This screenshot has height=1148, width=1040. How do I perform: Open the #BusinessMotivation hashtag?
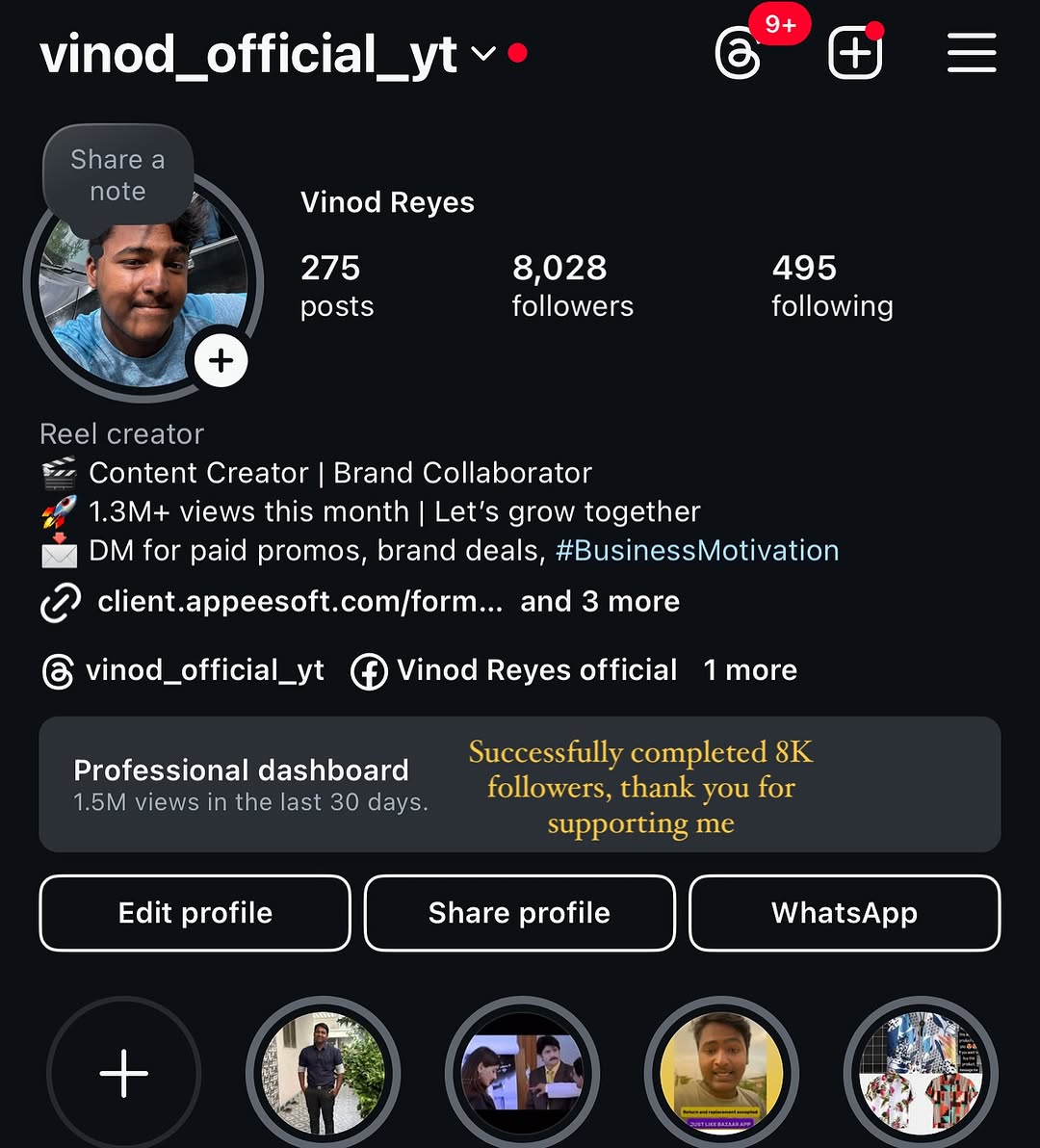[697, 551]
